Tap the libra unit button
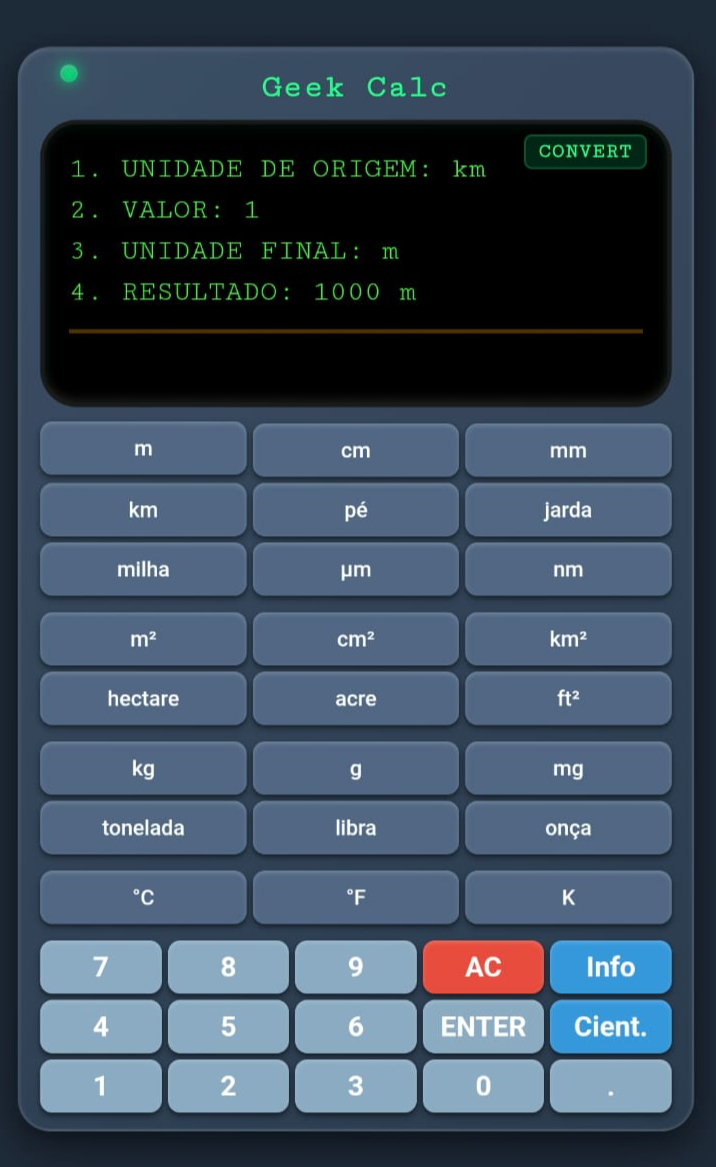This screenshot has width=716, height=1167. [x=356, y=828]
